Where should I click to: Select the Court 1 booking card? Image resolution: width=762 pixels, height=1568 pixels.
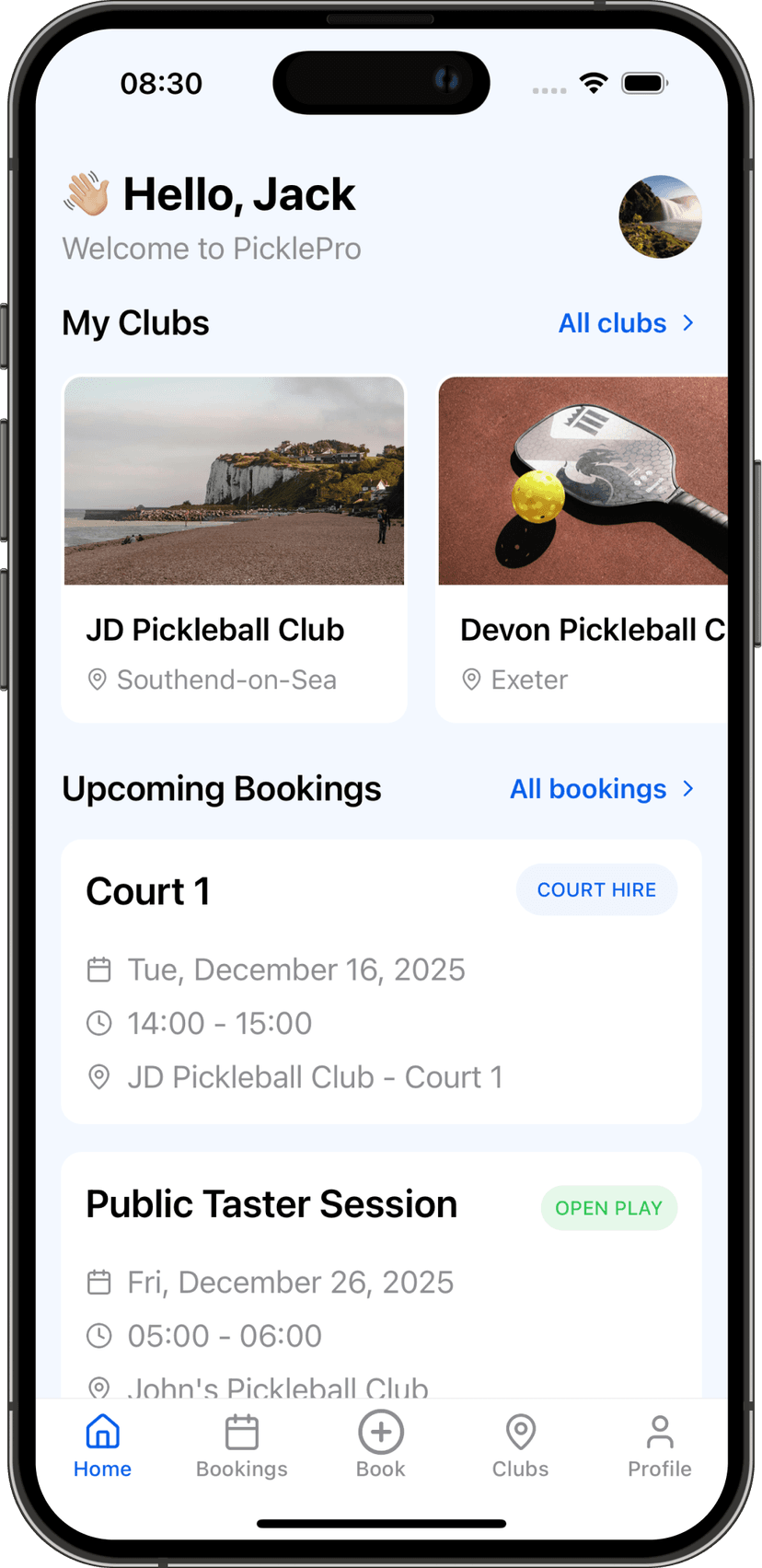point(381,981)
